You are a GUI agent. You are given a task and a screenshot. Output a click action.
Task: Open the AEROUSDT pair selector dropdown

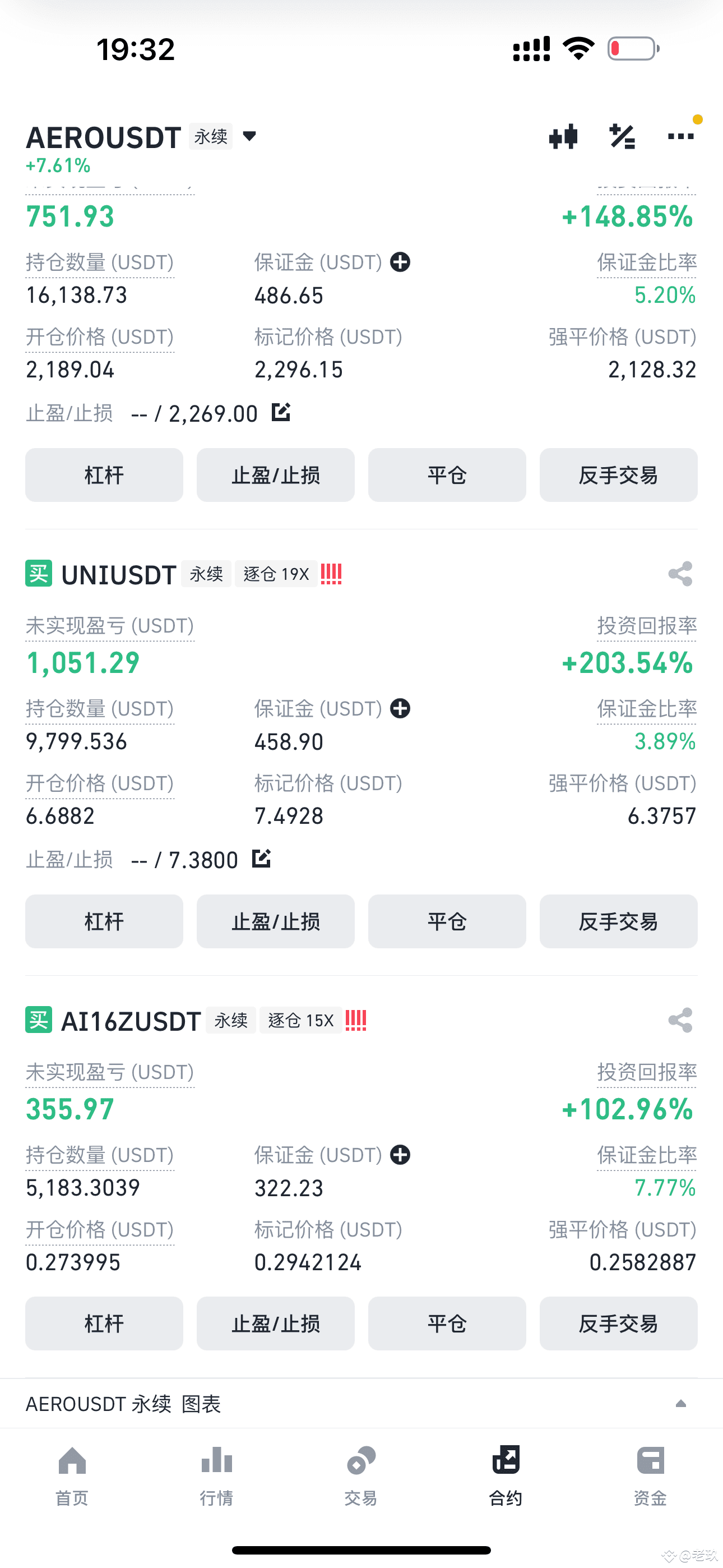tap(249, 136)
